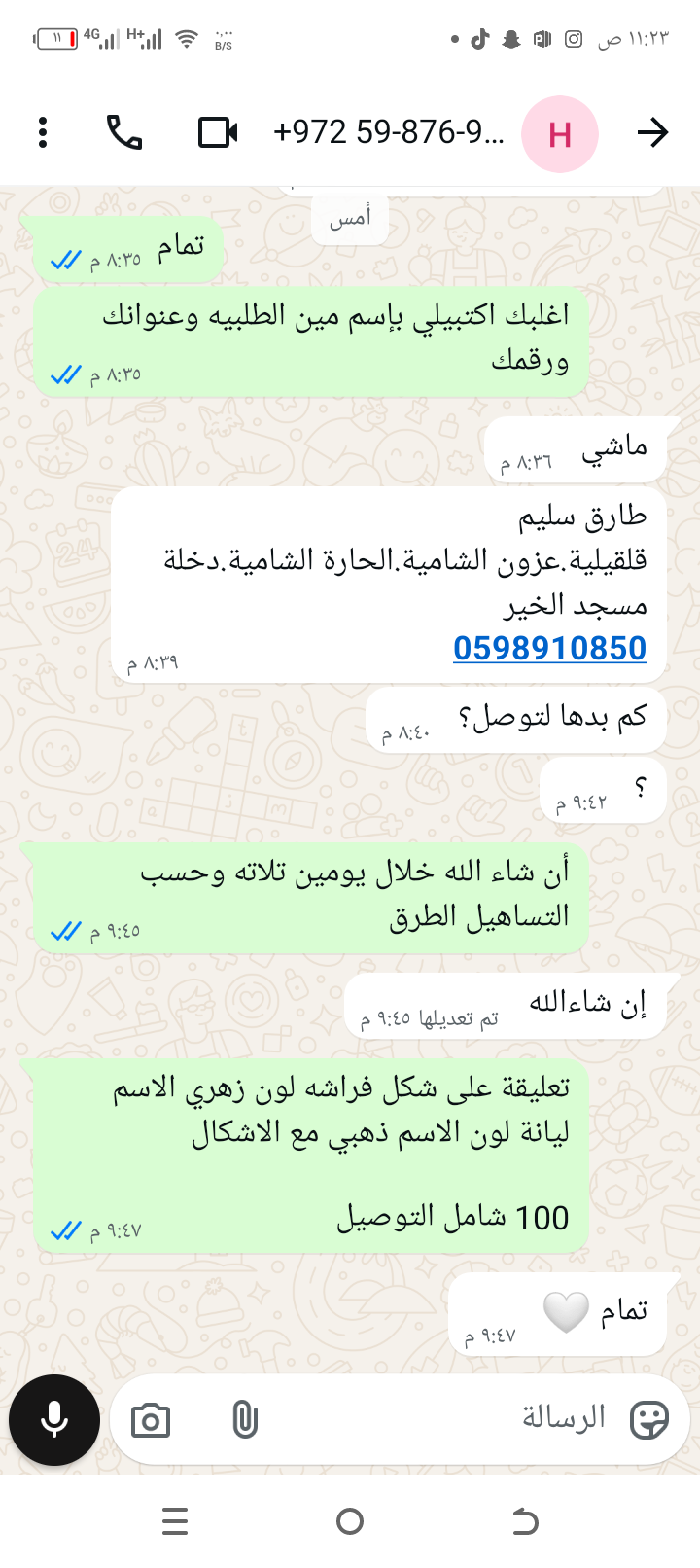Screen dimensions: 700x1568
Task: Tap the system back button
Action: pos(525,1521)
